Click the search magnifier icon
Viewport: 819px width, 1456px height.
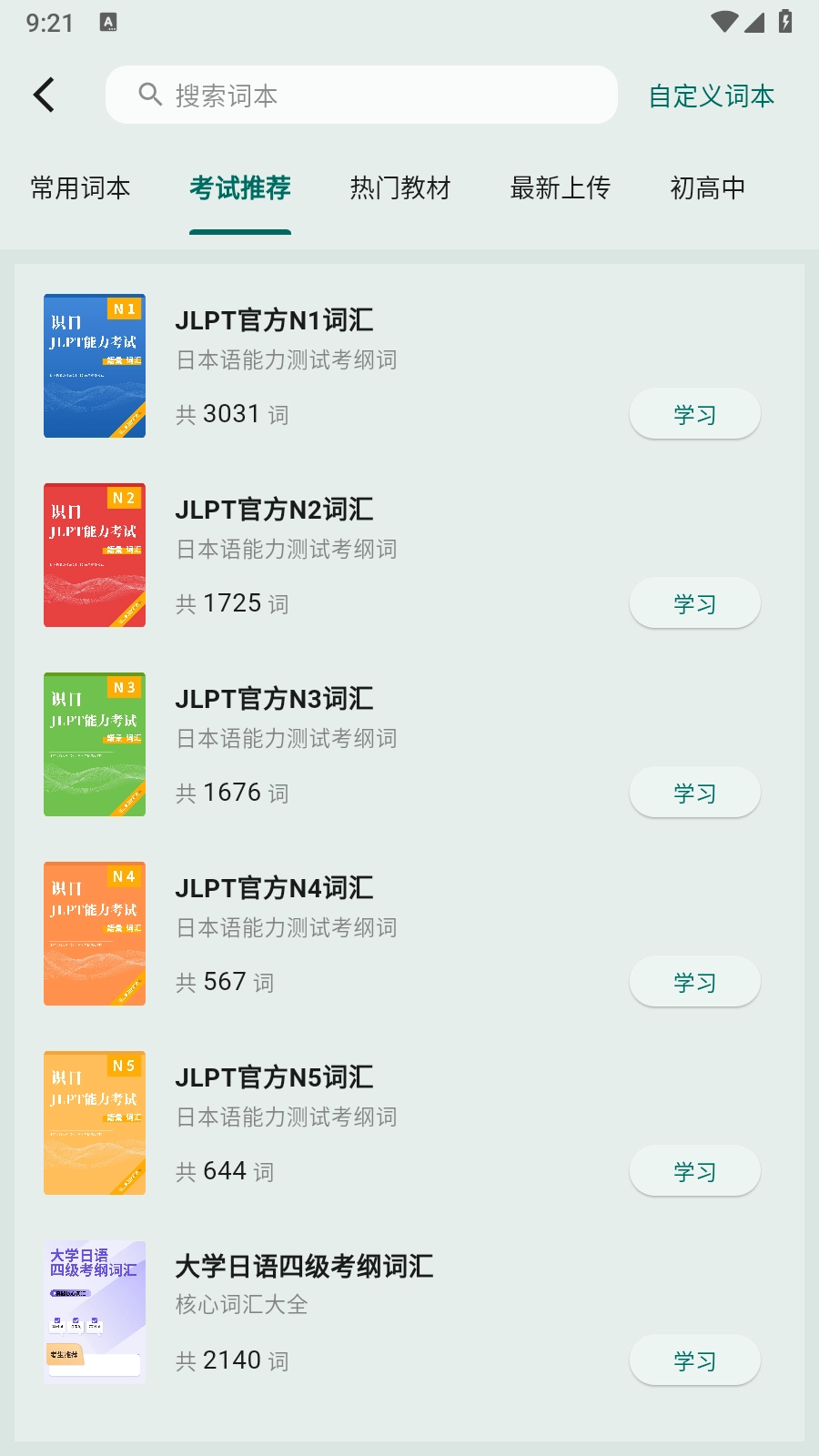[150, 94]
